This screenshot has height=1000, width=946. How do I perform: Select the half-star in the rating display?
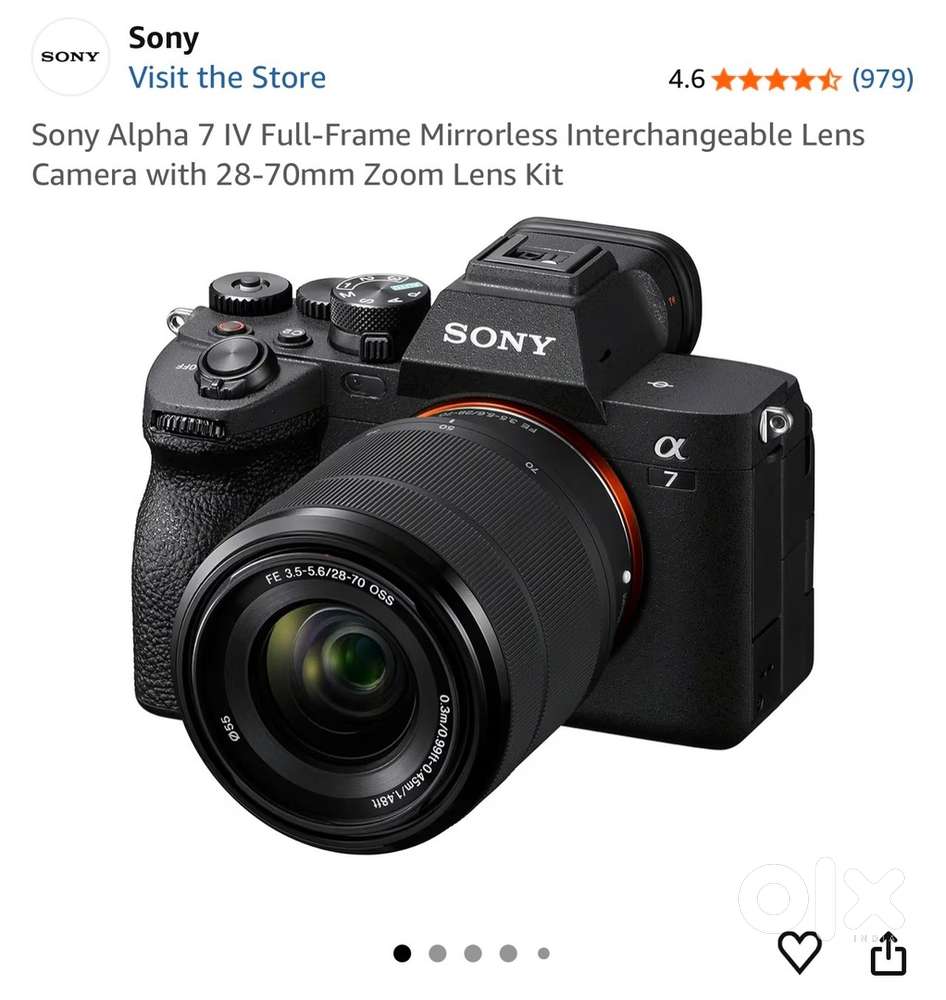pos(828,78)
